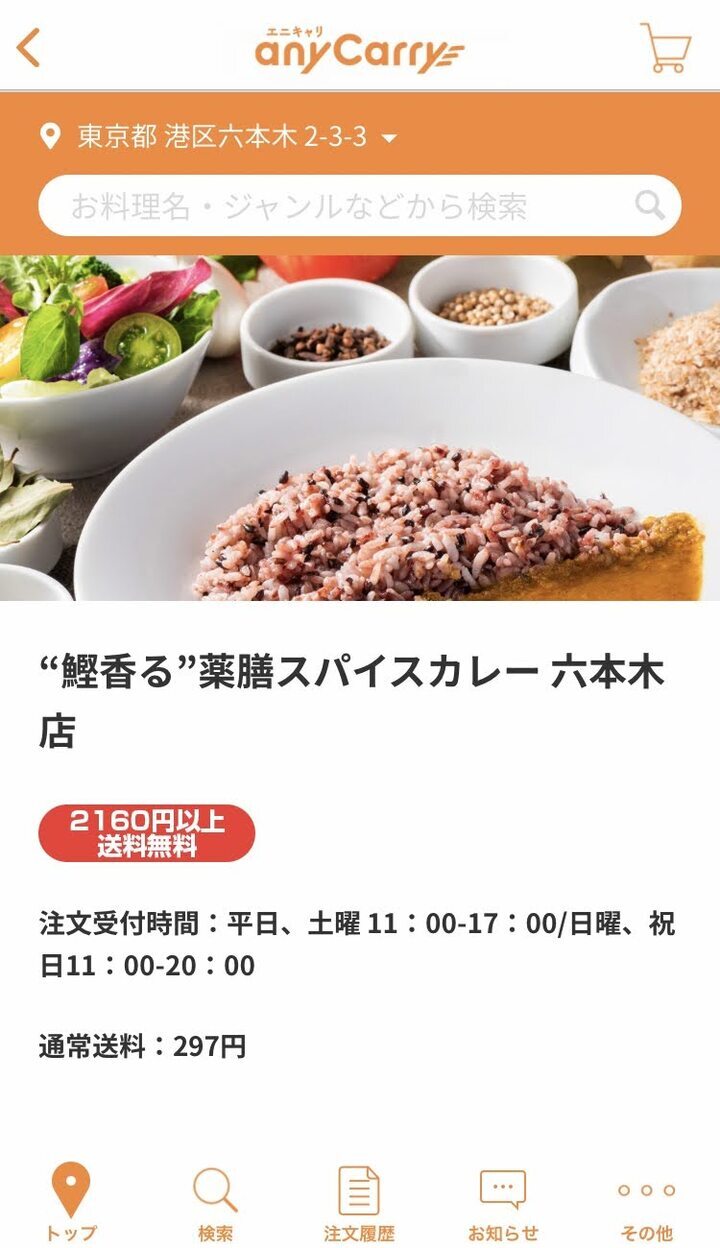Screen dimensions: 720x1248
Task: Open the 検索 tab
Action: click(x=215, y=1201)
